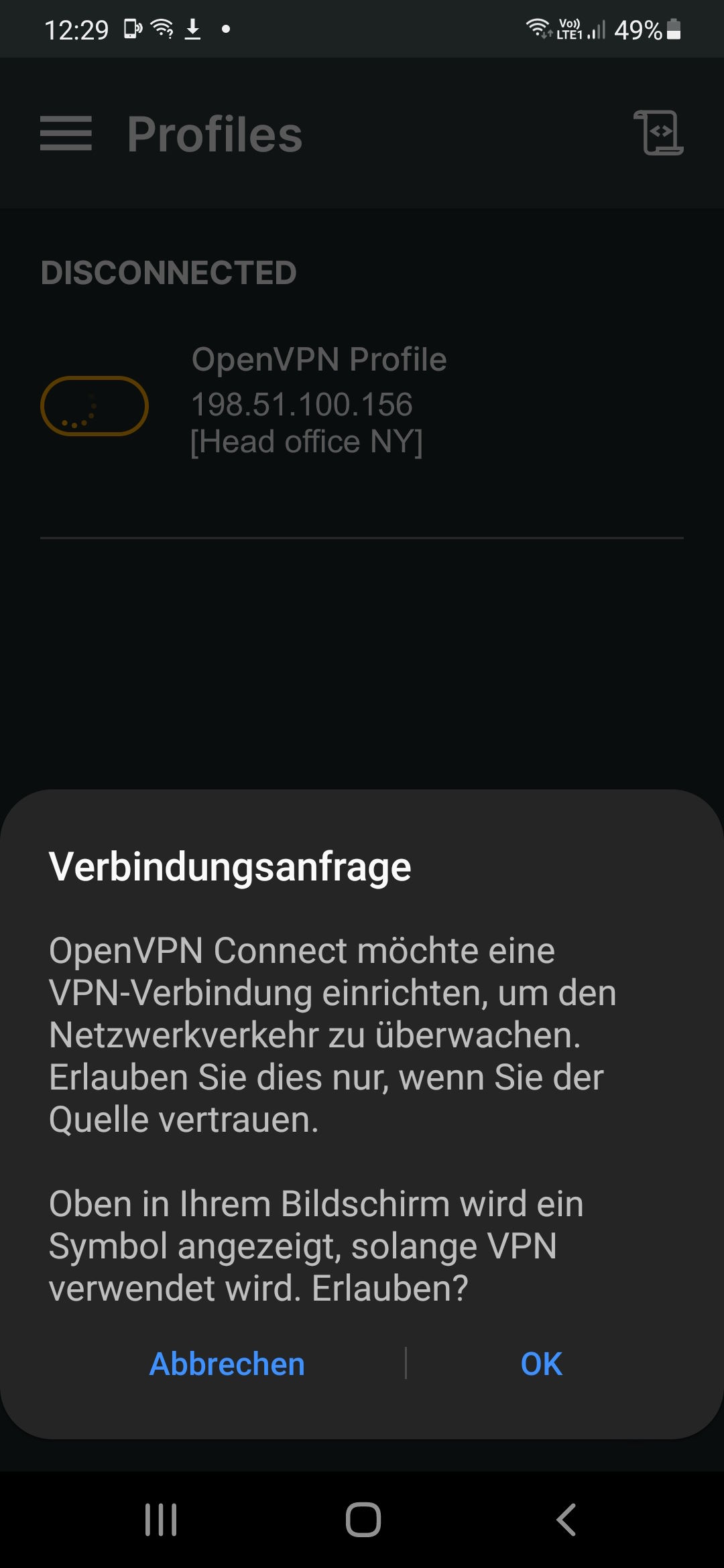
Task: Tap OK to allow the VPN request
Action: (540, 1364)
